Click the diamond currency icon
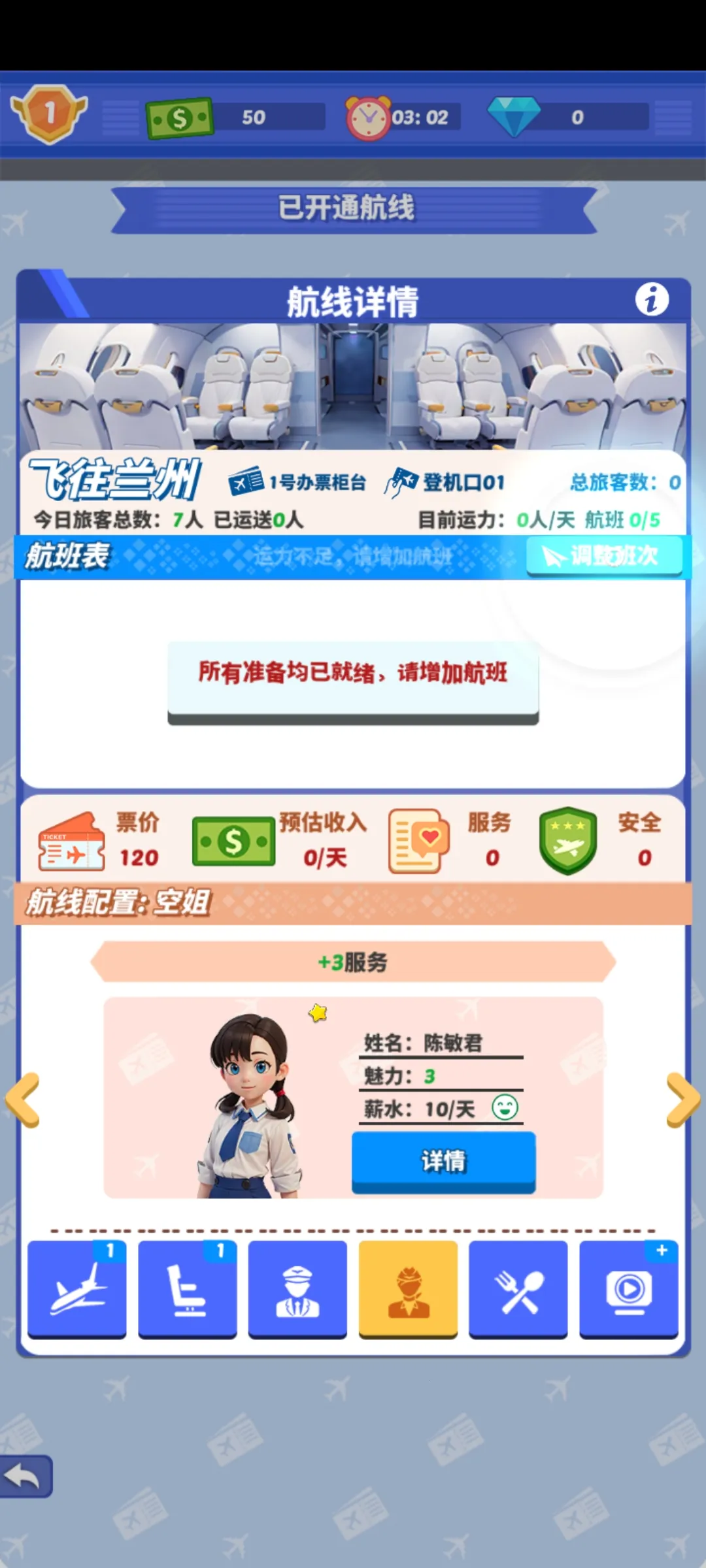706x1568 pixels. (x=516, y=116)
